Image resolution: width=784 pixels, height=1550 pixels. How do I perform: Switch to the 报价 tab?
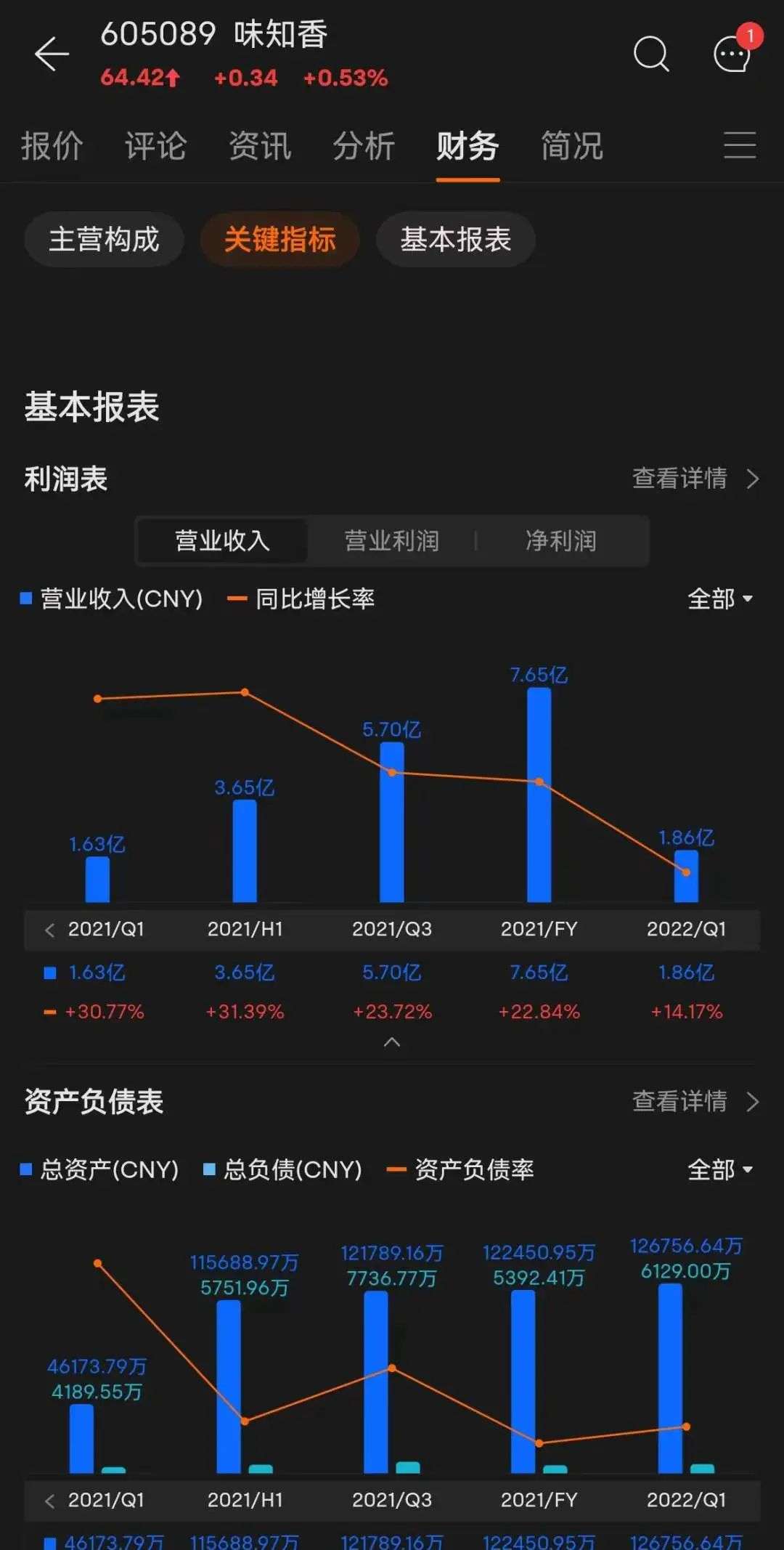pos(52,146)
